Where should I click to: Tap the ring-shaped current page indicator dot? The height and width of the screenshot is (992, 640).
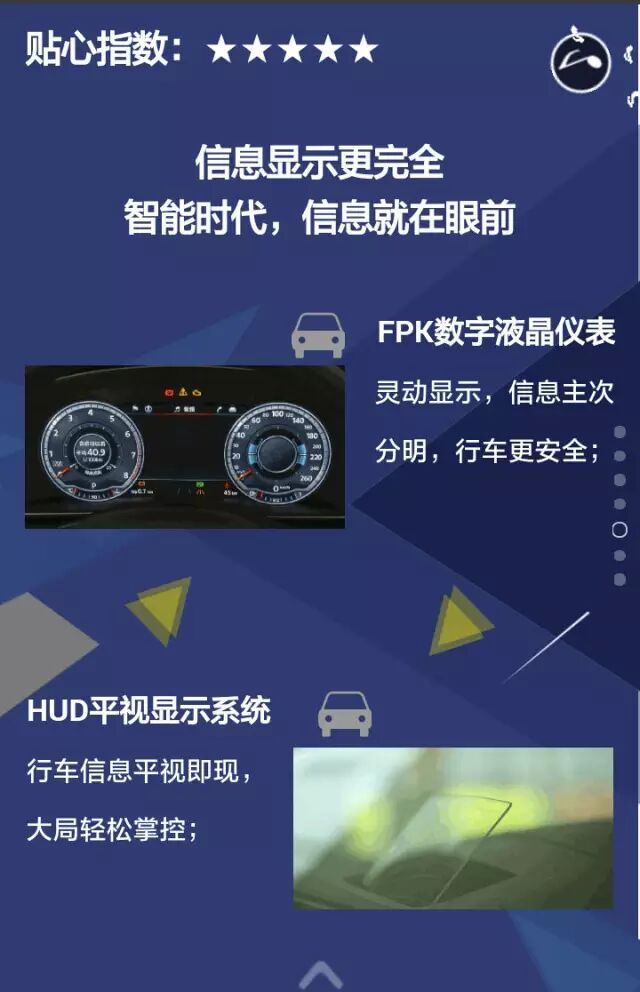[x=619, y=529]
